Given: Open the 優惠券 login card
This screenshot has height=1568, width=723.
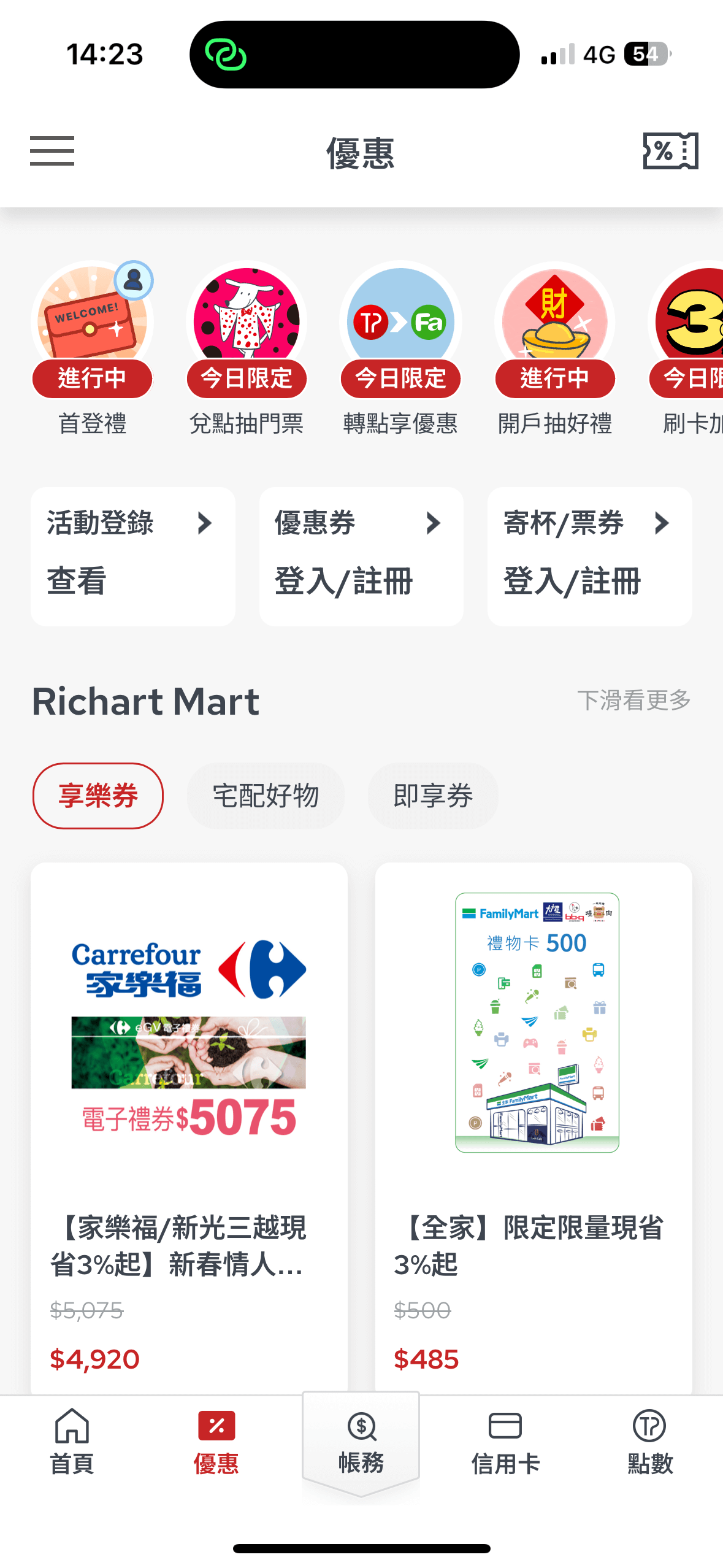Looking at the screenshot, I should click(x=361, y=556).
